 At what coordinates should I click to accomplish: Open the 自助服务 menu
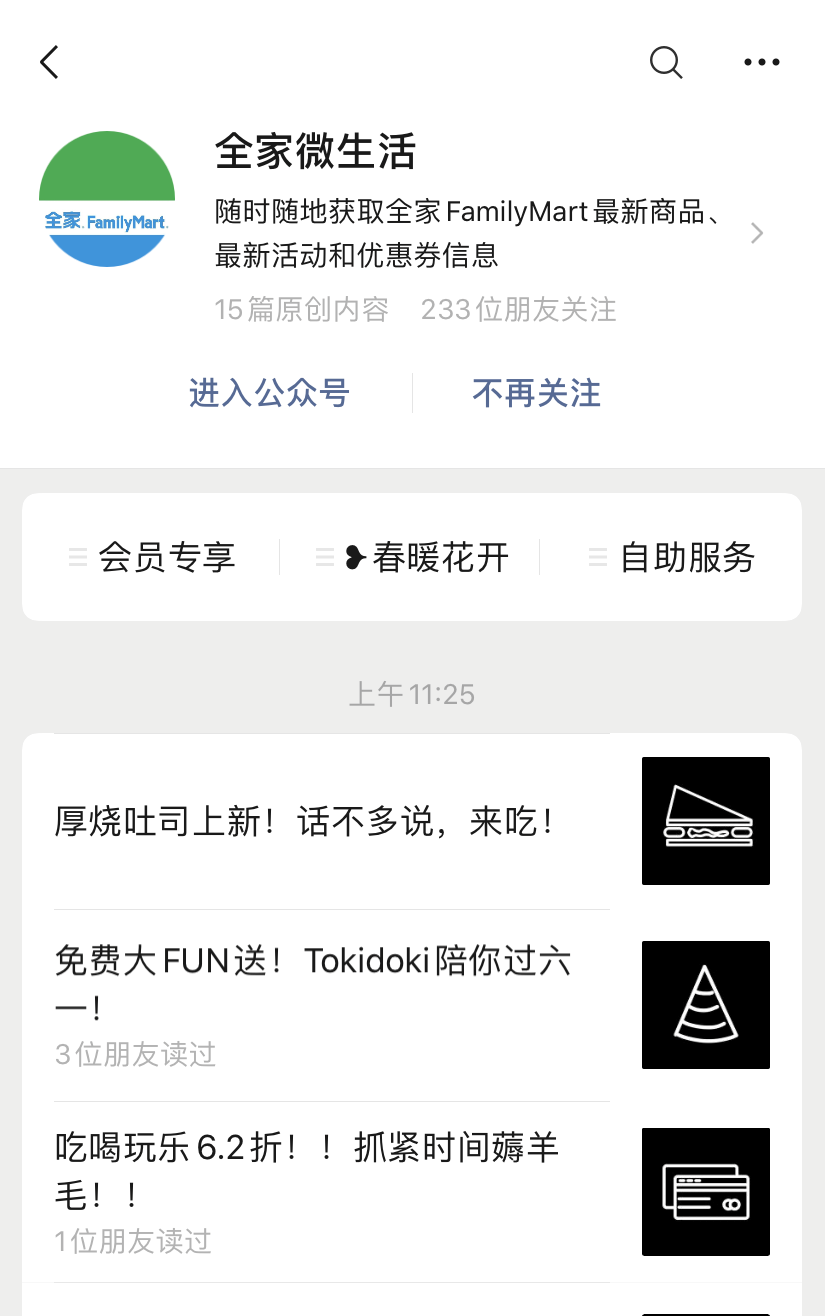pyautogui.click(x=672, y=557)
